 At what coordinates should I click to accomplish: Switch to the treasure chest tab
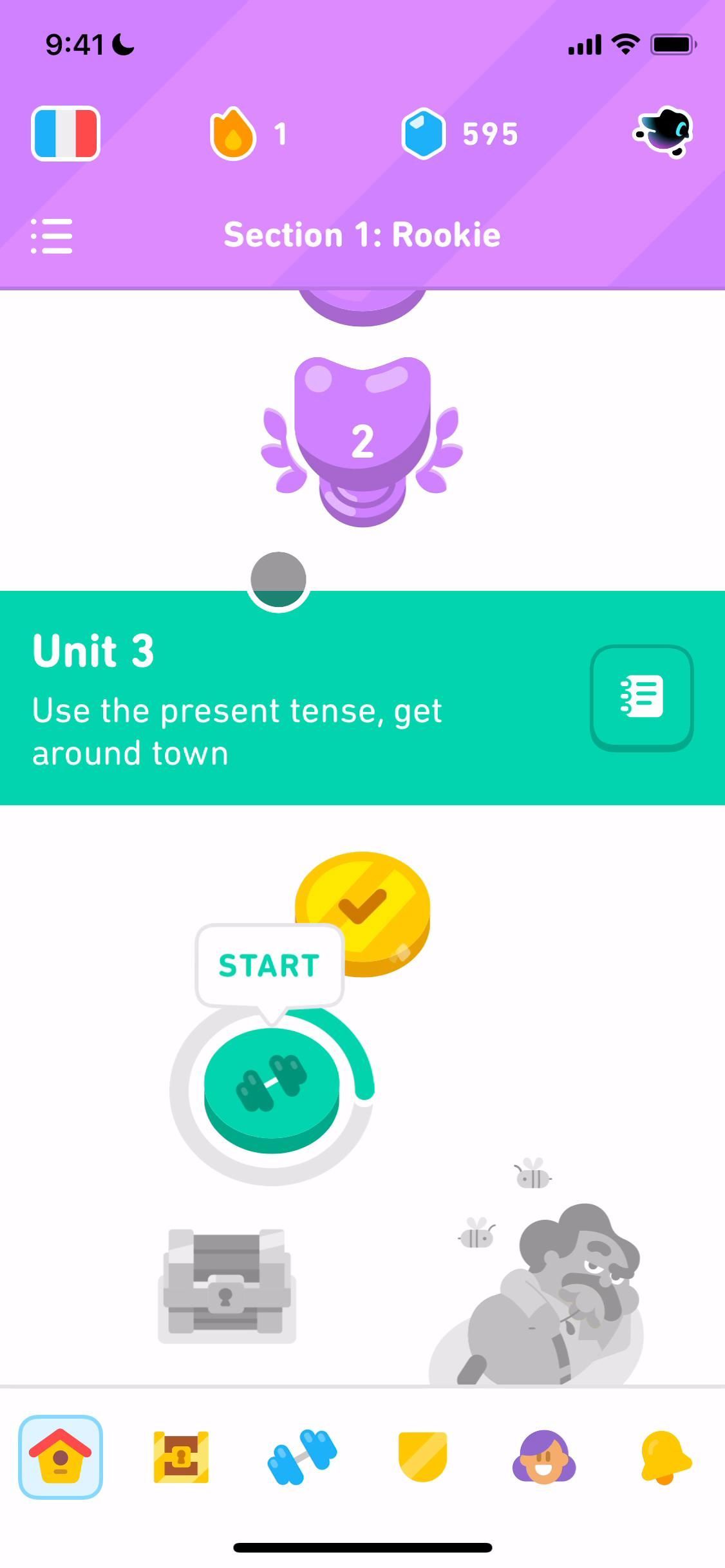[181, 1457]
